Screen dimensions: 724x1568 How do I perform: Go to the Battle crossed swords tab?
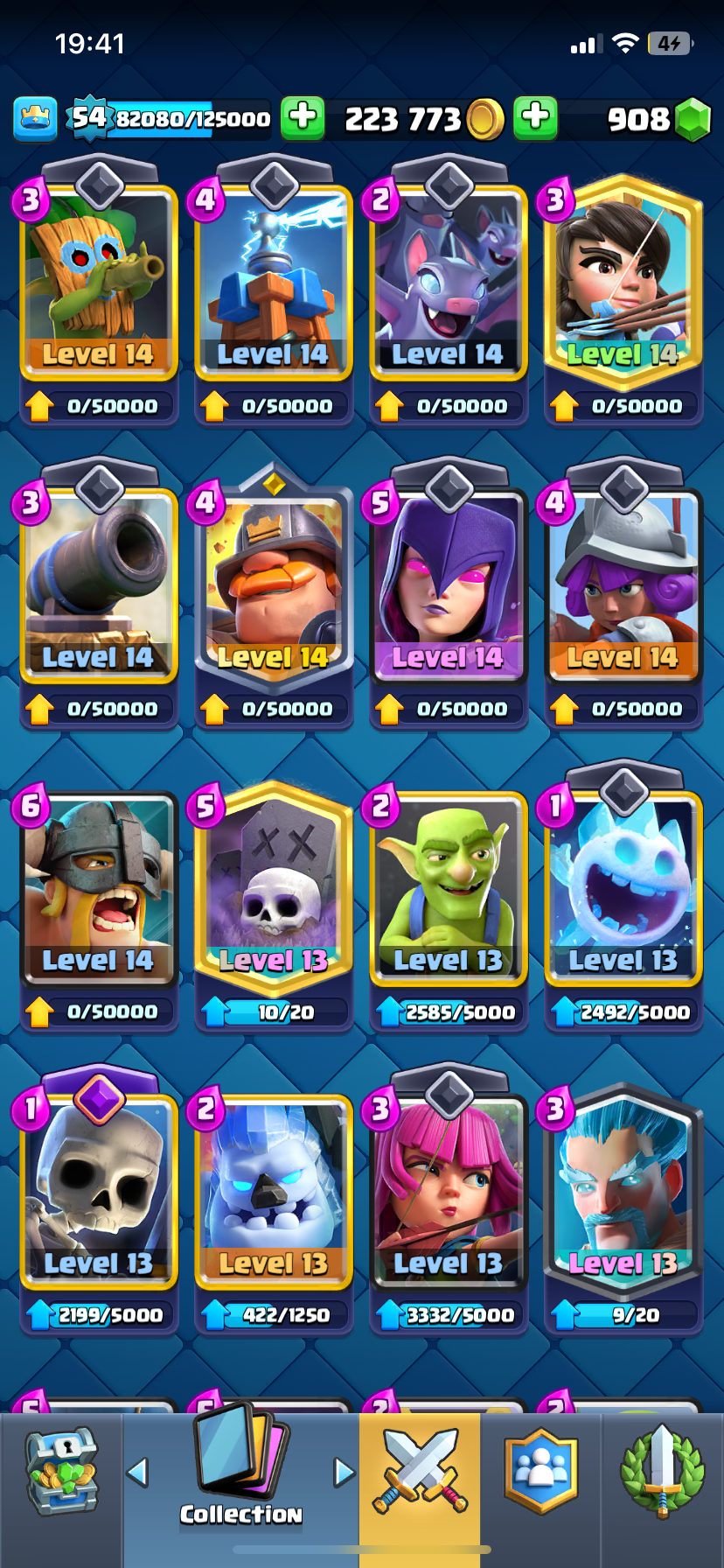[x=420, y=1473]
